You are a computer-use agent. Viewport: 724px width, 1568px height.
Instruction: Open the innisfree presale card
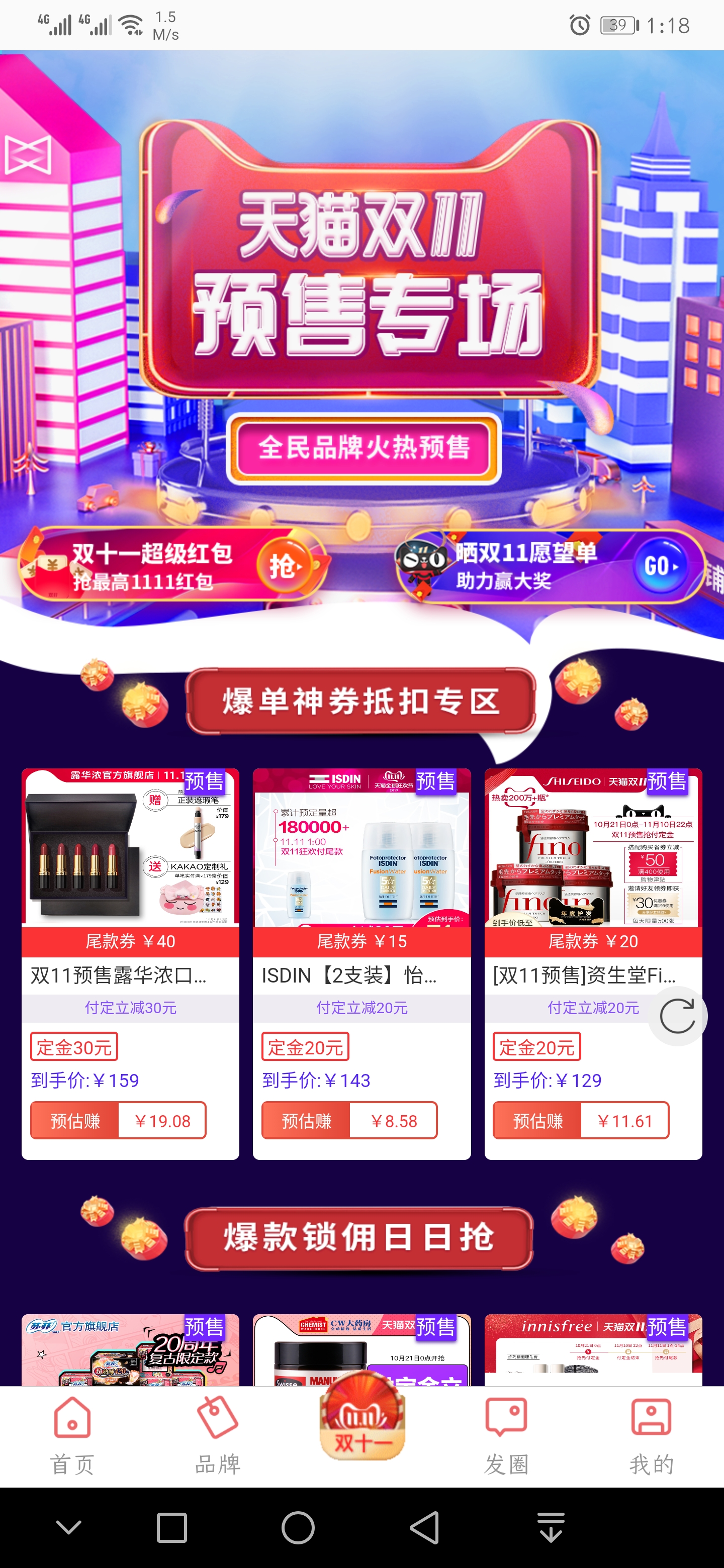click(593, 1350)
